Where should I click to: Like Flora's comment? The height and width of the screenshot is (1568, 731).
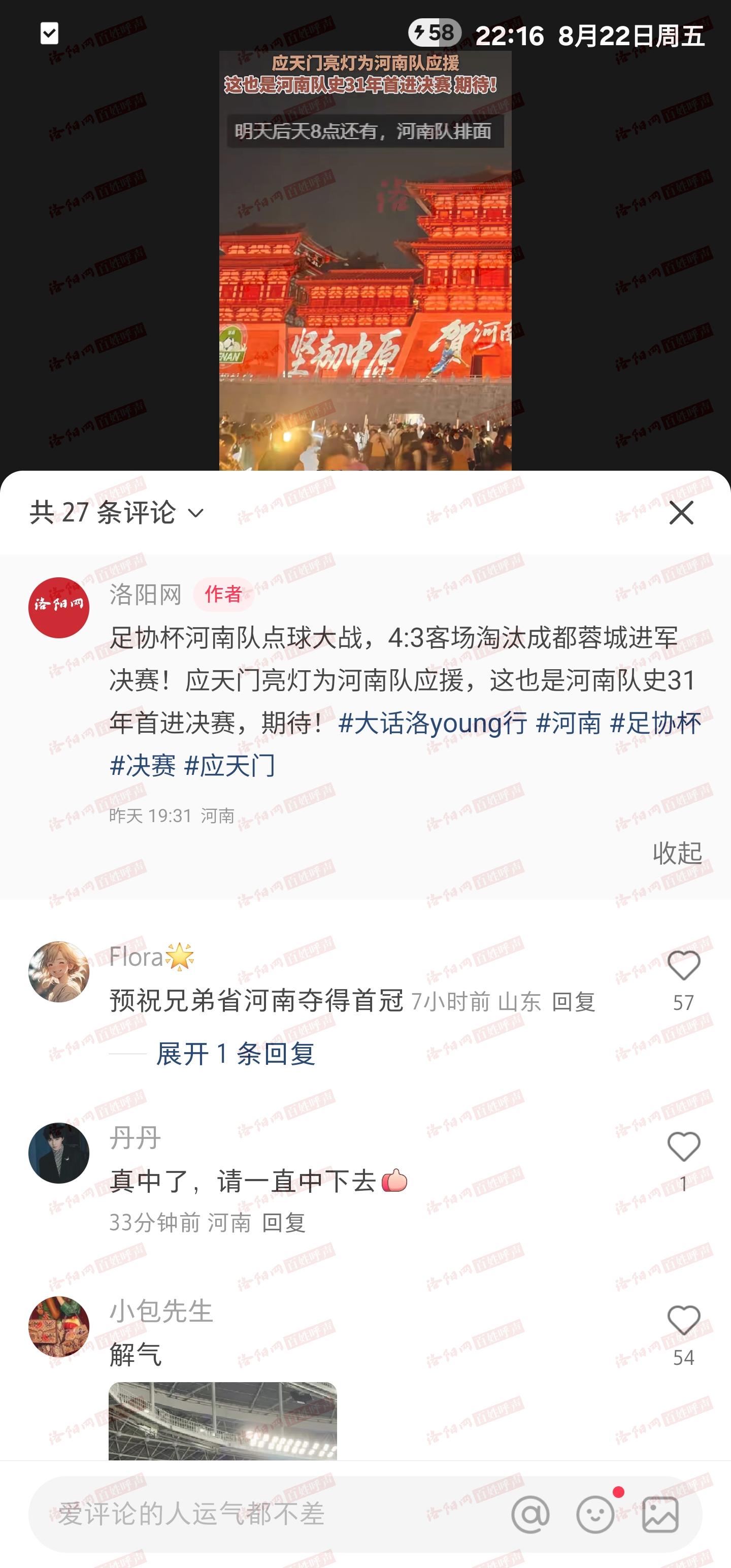(x=683, y=967)
